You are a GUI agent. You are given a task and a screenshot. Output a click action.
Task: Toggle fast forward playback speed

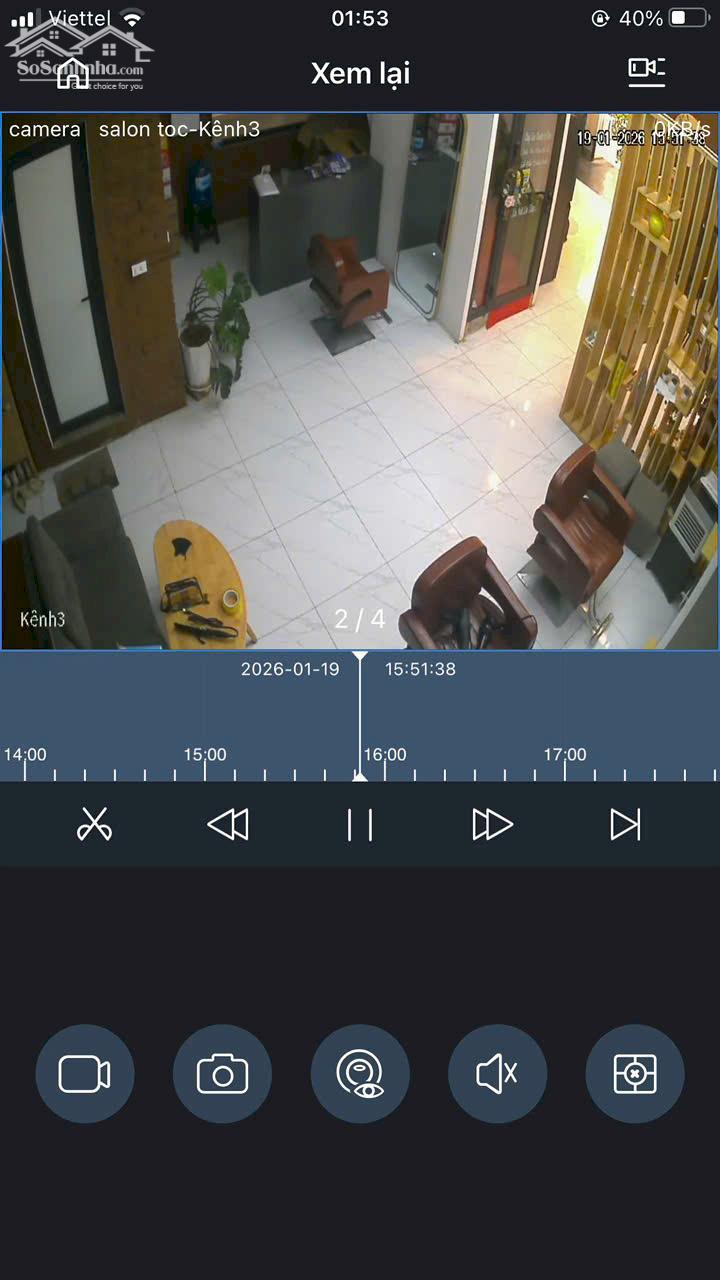tap(492, 824)
